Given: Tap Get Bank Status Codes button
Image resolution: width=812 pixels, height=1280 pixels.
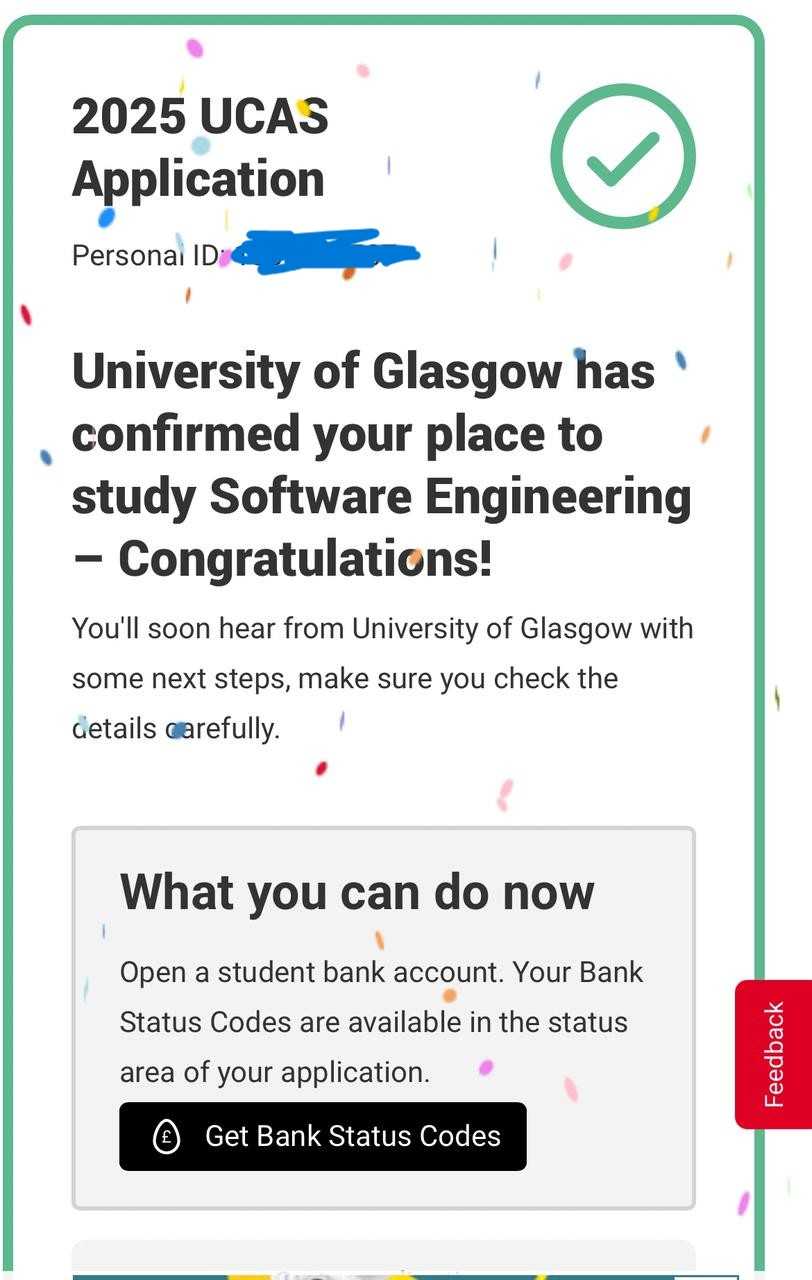Looking at the screenshot, I should (322, 1136).
